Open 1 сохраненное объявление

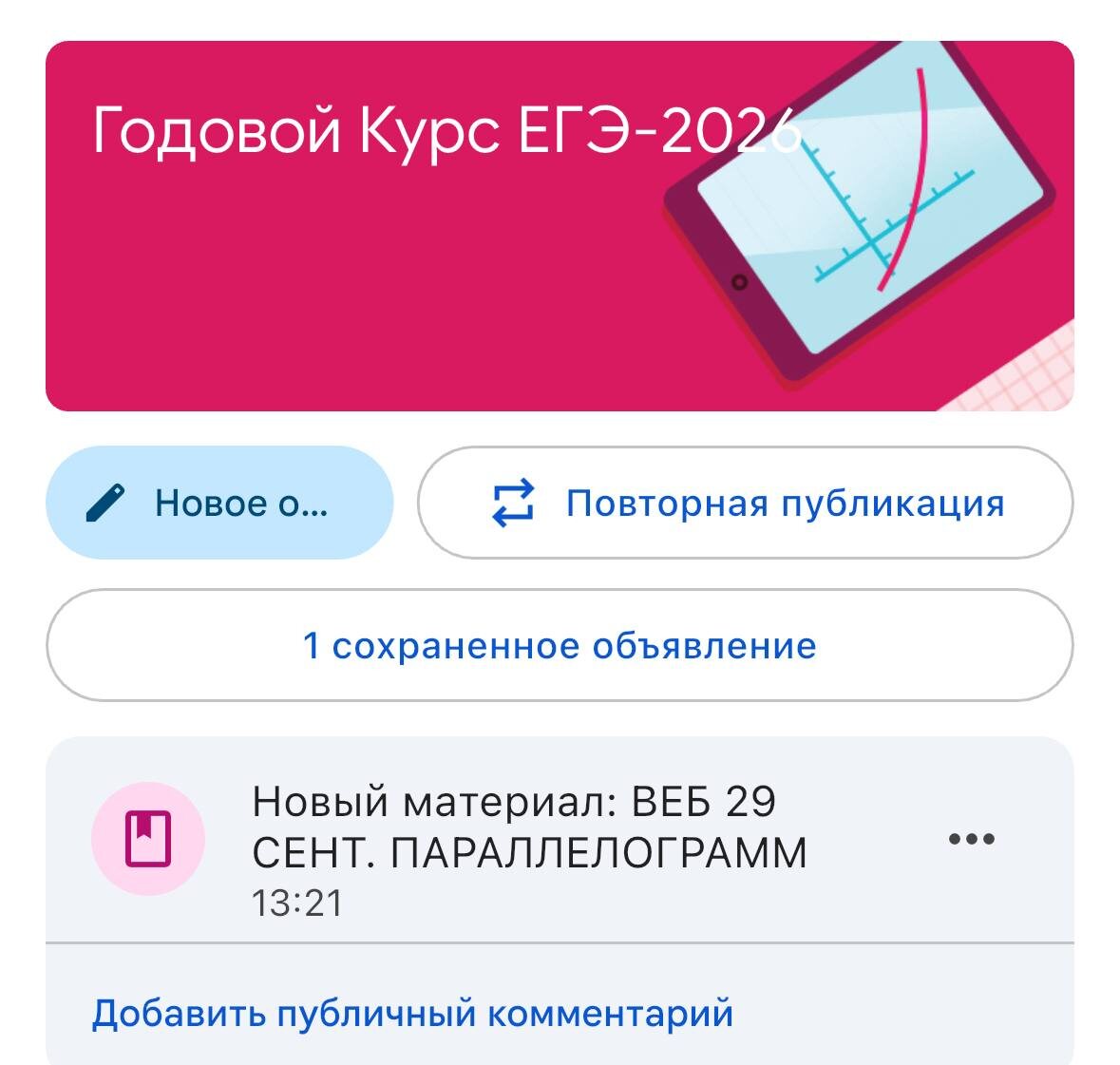560,646
